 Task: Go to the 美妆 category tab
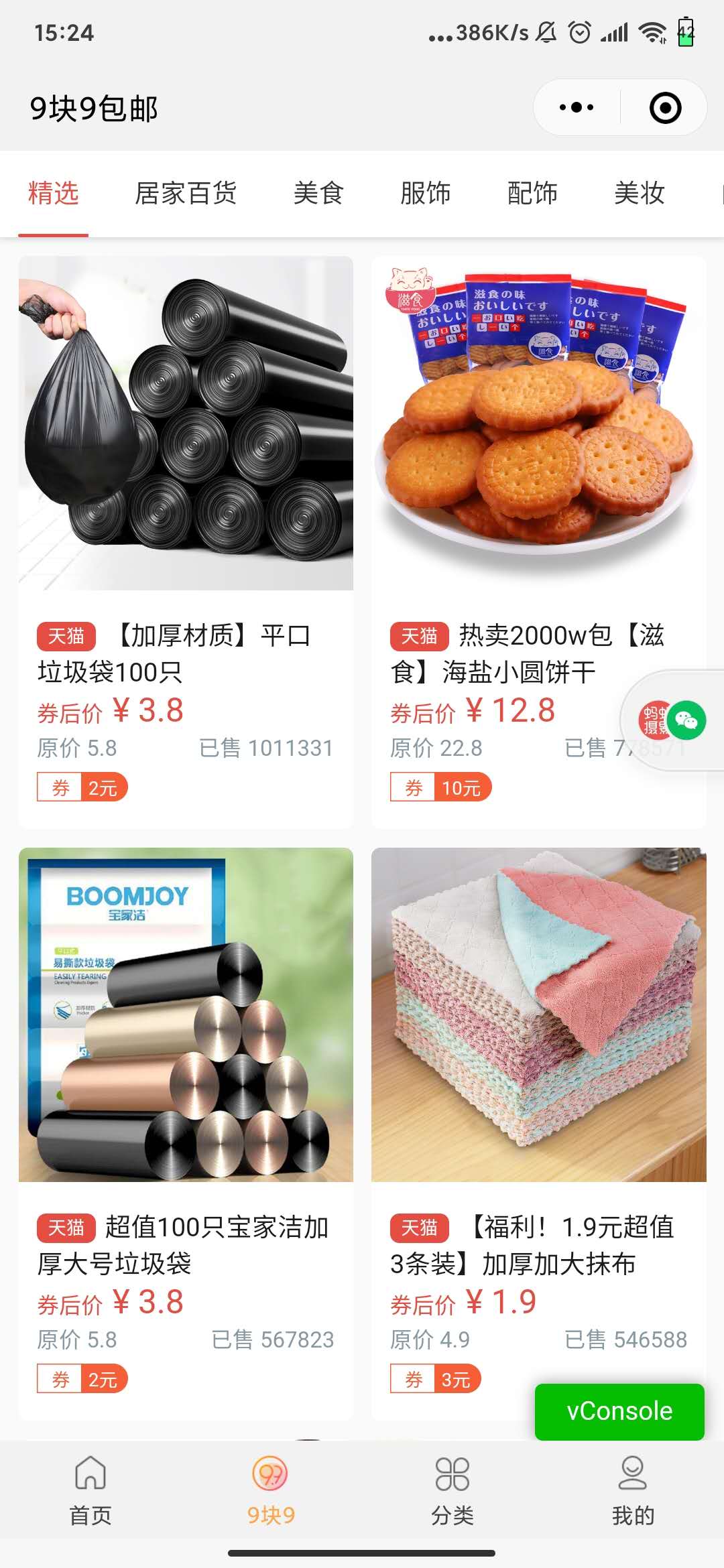point(639,194)
